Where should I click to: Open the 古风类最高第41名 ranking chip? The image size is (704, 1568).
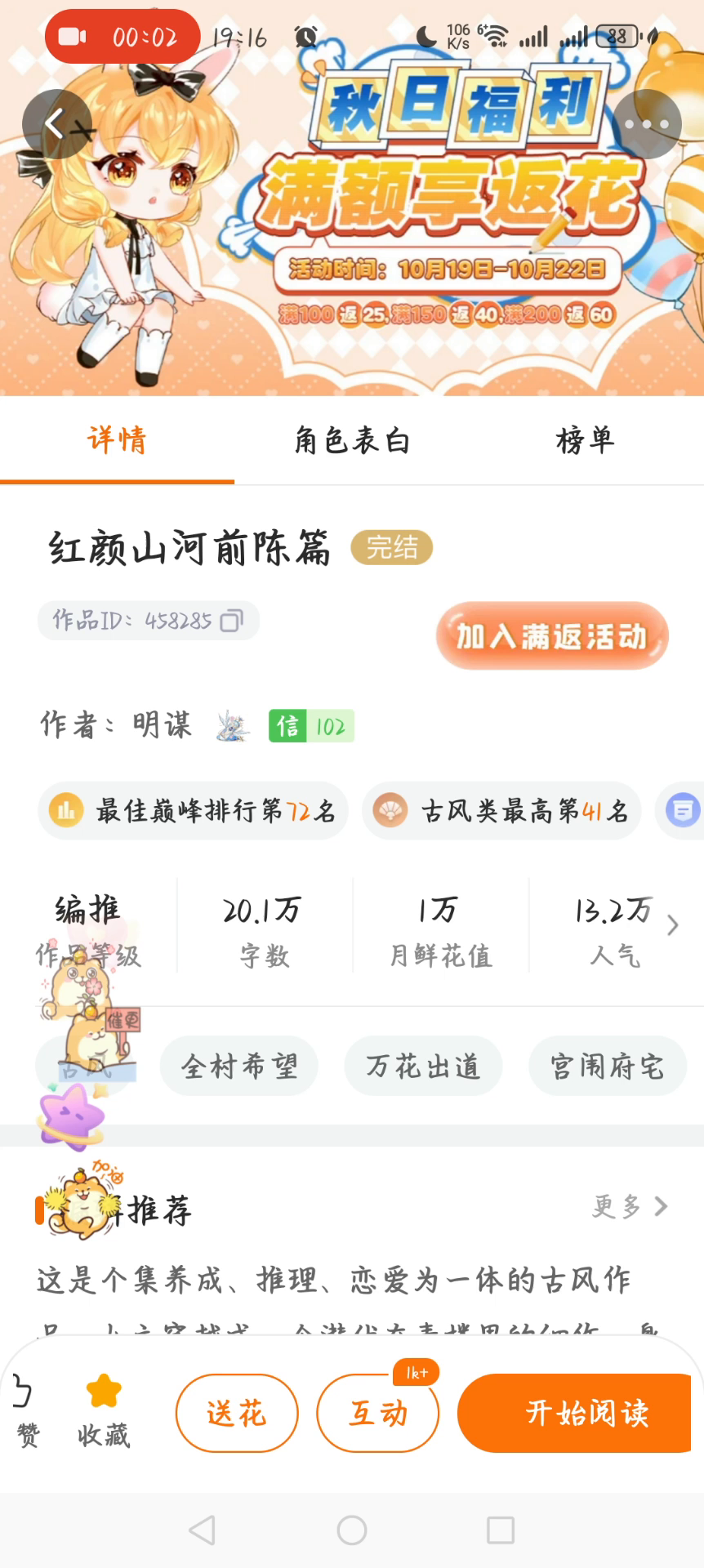point(501,811)
